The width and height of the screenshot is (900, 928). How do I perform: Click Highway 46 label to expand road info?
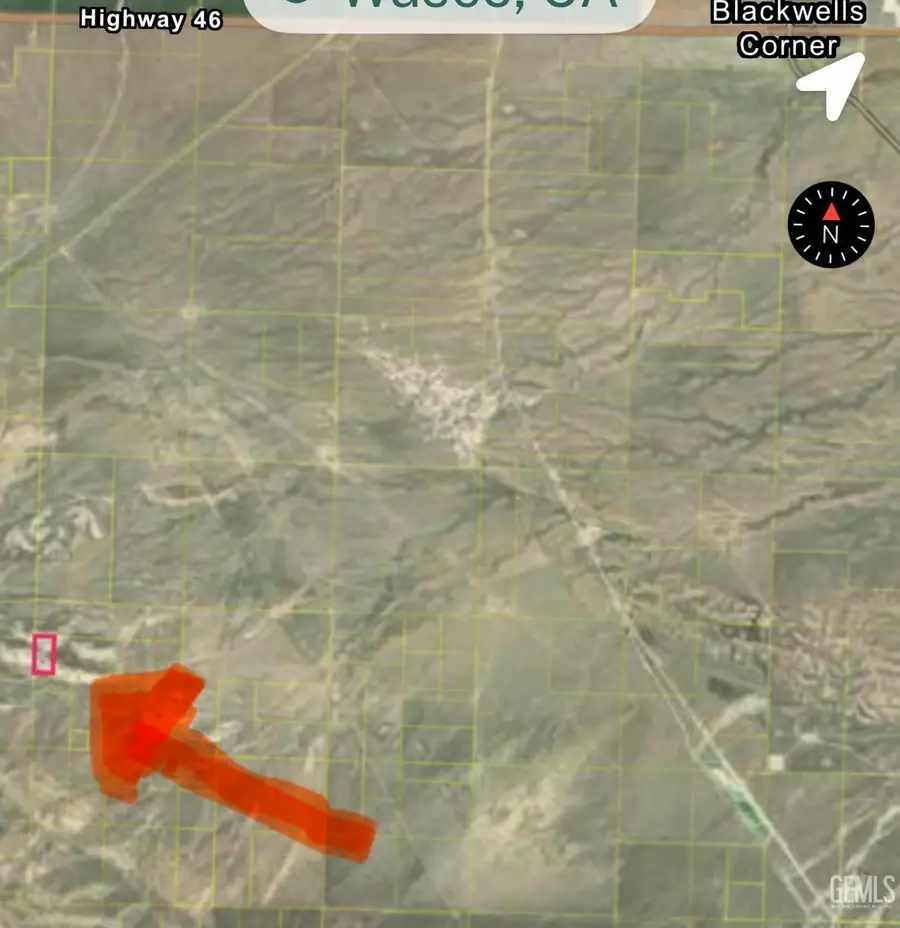152,17
